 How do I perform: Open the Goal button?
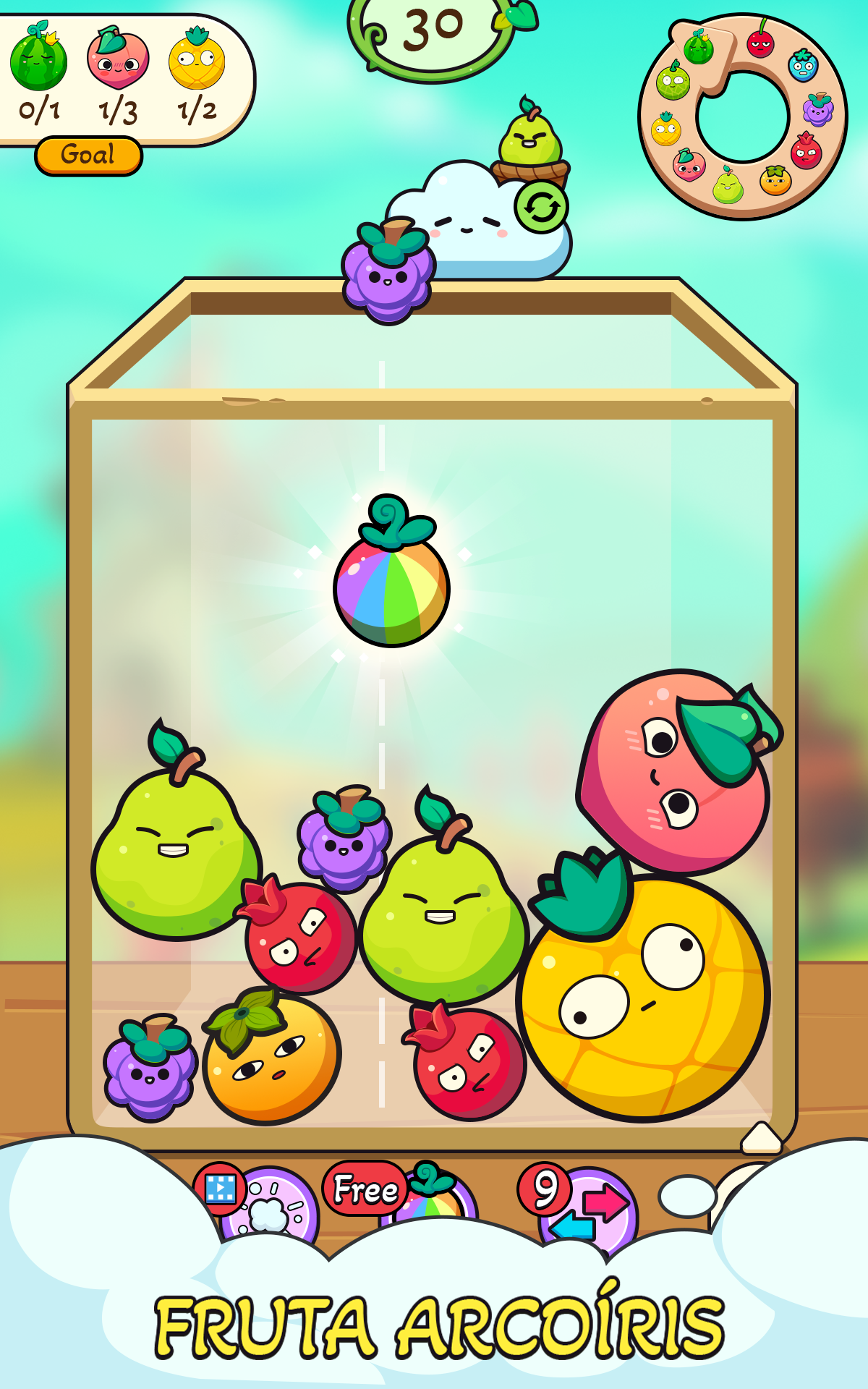88,156
